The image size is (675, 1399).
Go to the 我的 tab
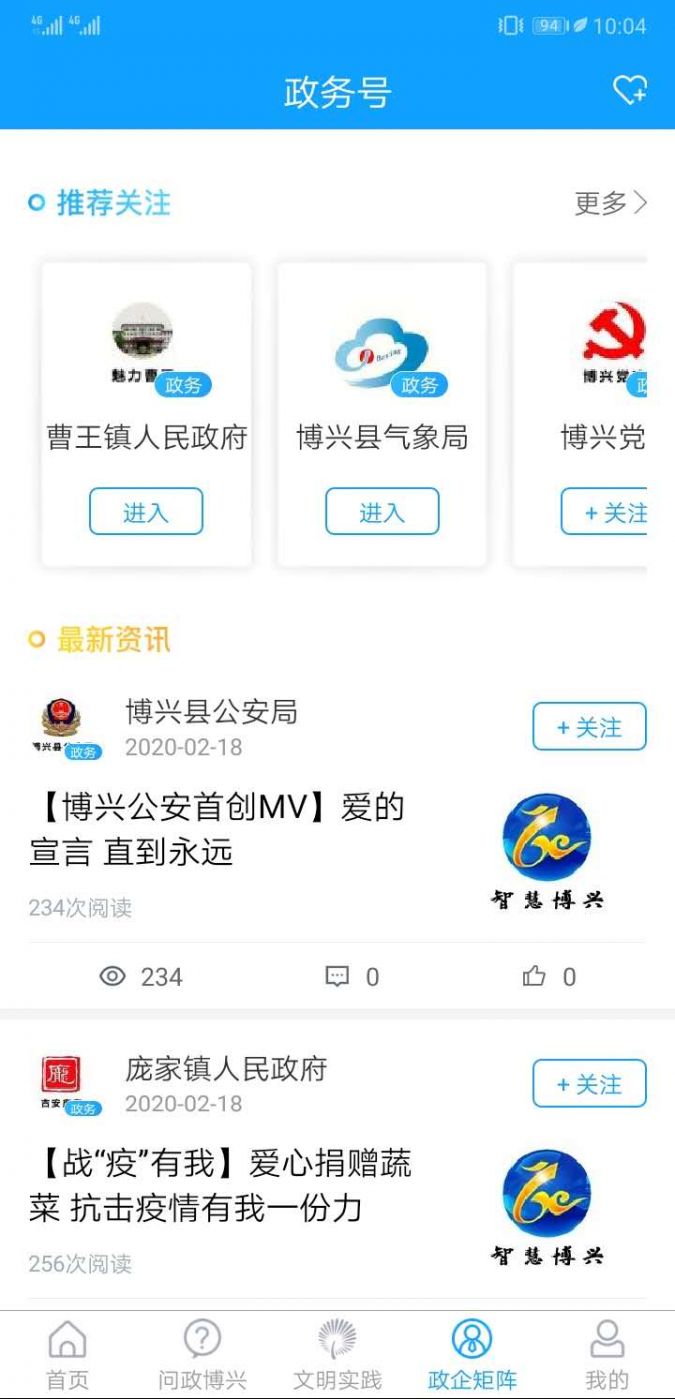pyautogui.click(x=607, y=1355)
